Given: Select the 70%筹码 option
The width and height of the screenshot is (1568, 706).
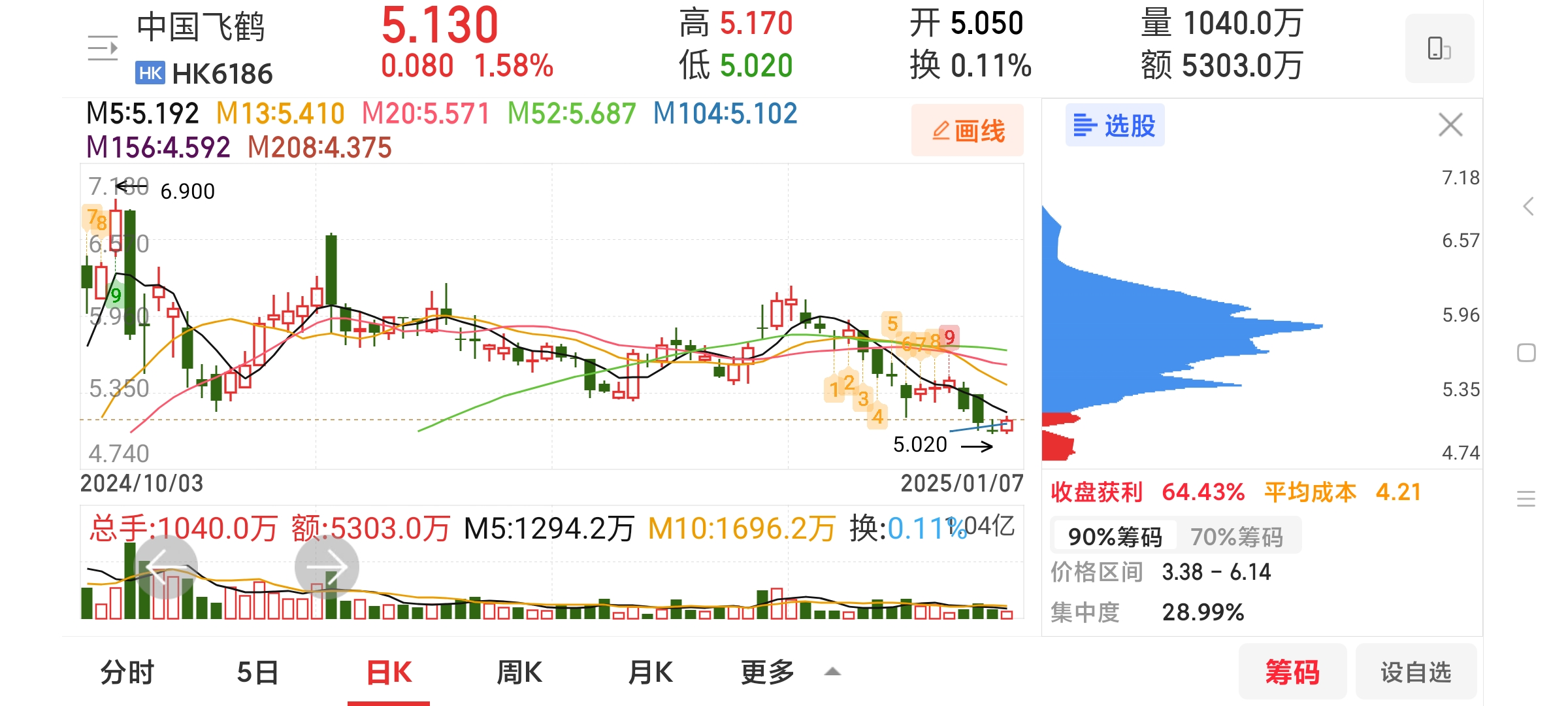Looking at the screenshot, I should tap(1236, 537).
